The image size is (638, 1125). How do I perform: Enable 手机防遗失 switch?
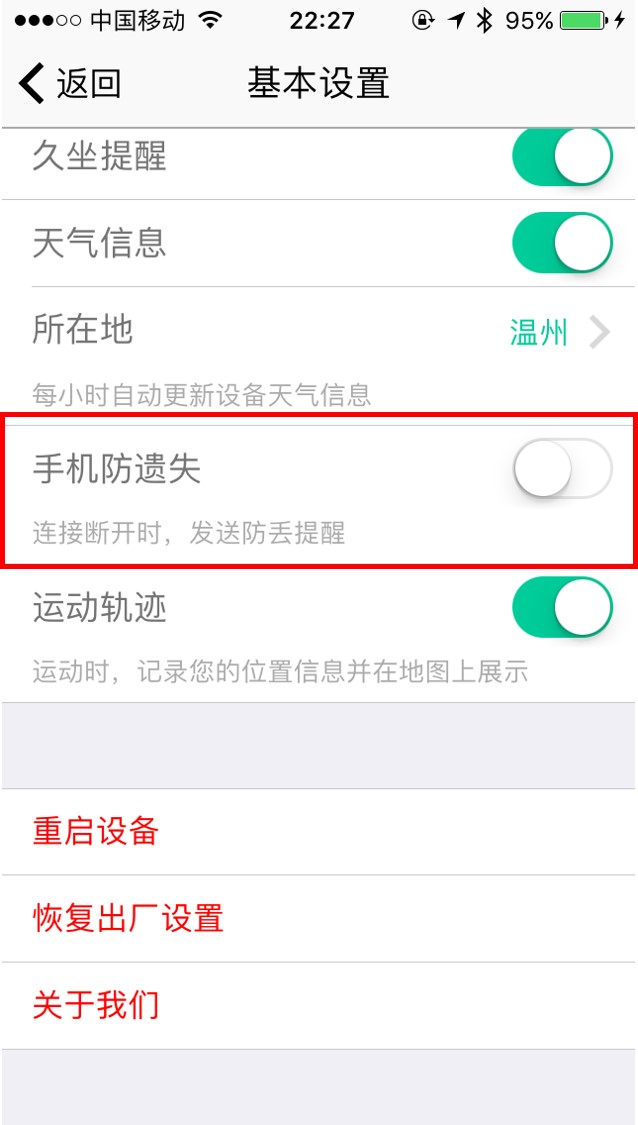(561, 468)
